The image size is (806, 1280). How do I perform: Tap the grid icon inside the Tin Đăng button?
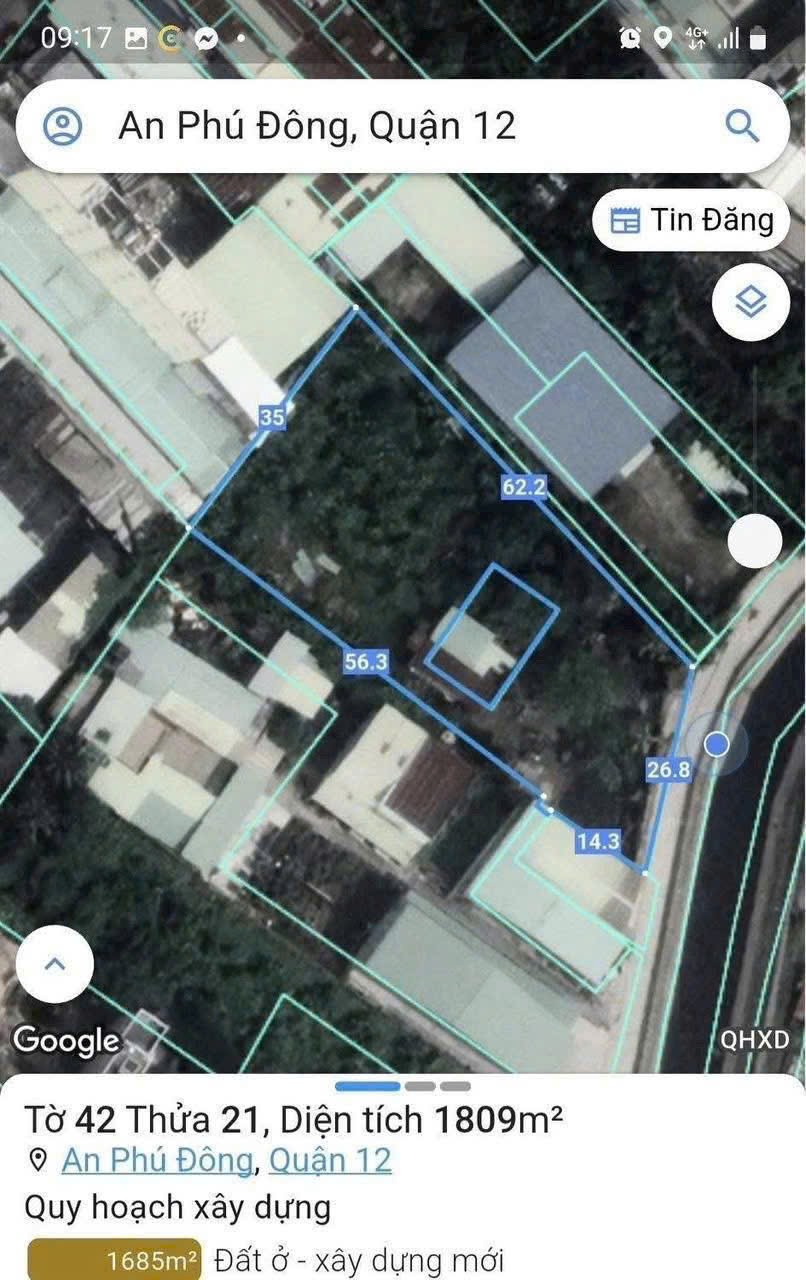pos(625,219)
